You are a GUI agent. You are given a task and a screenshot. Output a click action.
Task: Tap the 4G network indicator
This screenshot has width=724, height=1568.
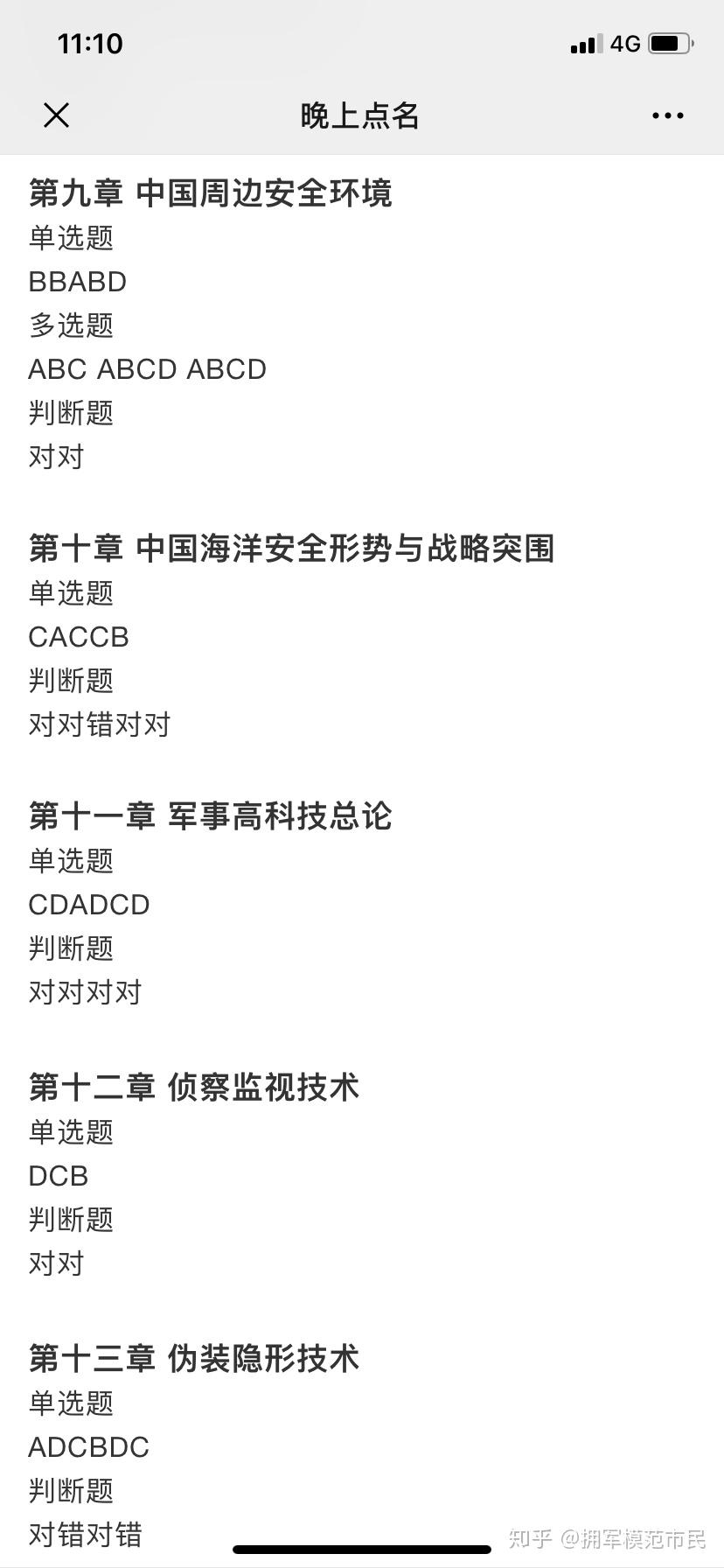(624, 43)
